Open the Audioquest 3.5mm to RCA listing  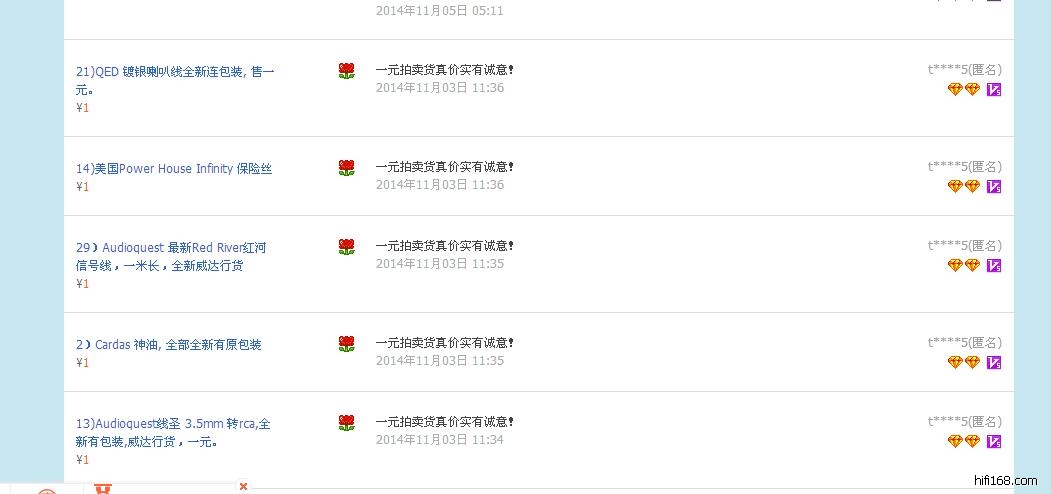pyautogui.click(x=173, y=424)
